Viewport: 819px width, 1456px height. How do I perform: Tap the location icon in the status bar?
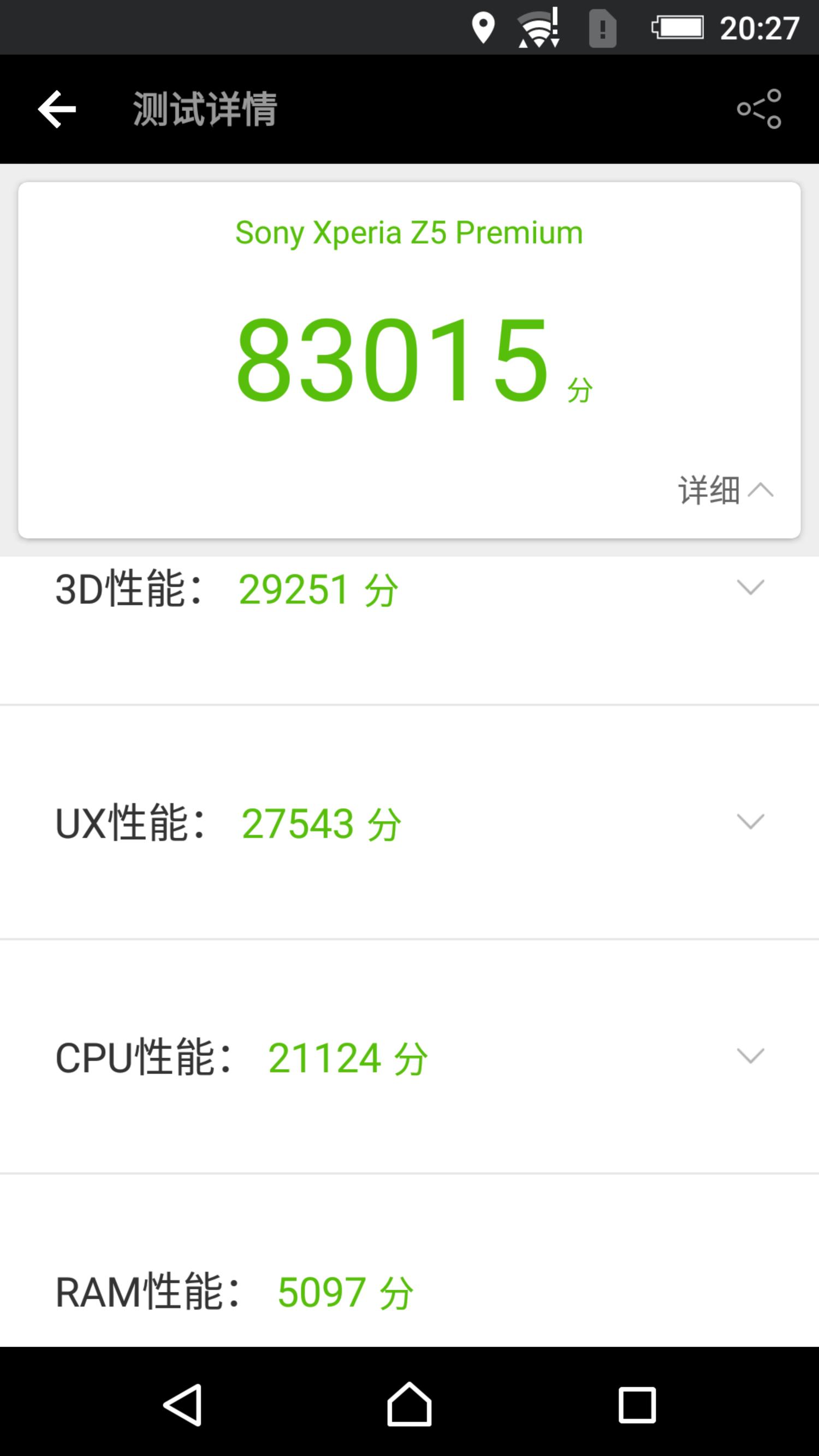(483, 27)
